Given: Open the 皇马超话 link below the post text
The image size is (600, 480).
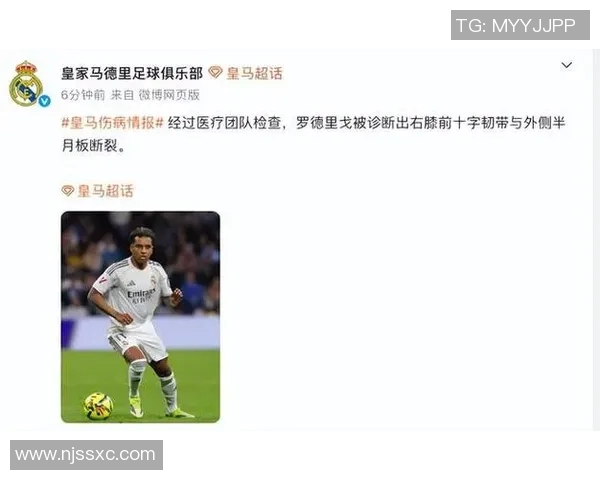Looking at the screenshot, I should pyautogui.click(x=97, y=190).
